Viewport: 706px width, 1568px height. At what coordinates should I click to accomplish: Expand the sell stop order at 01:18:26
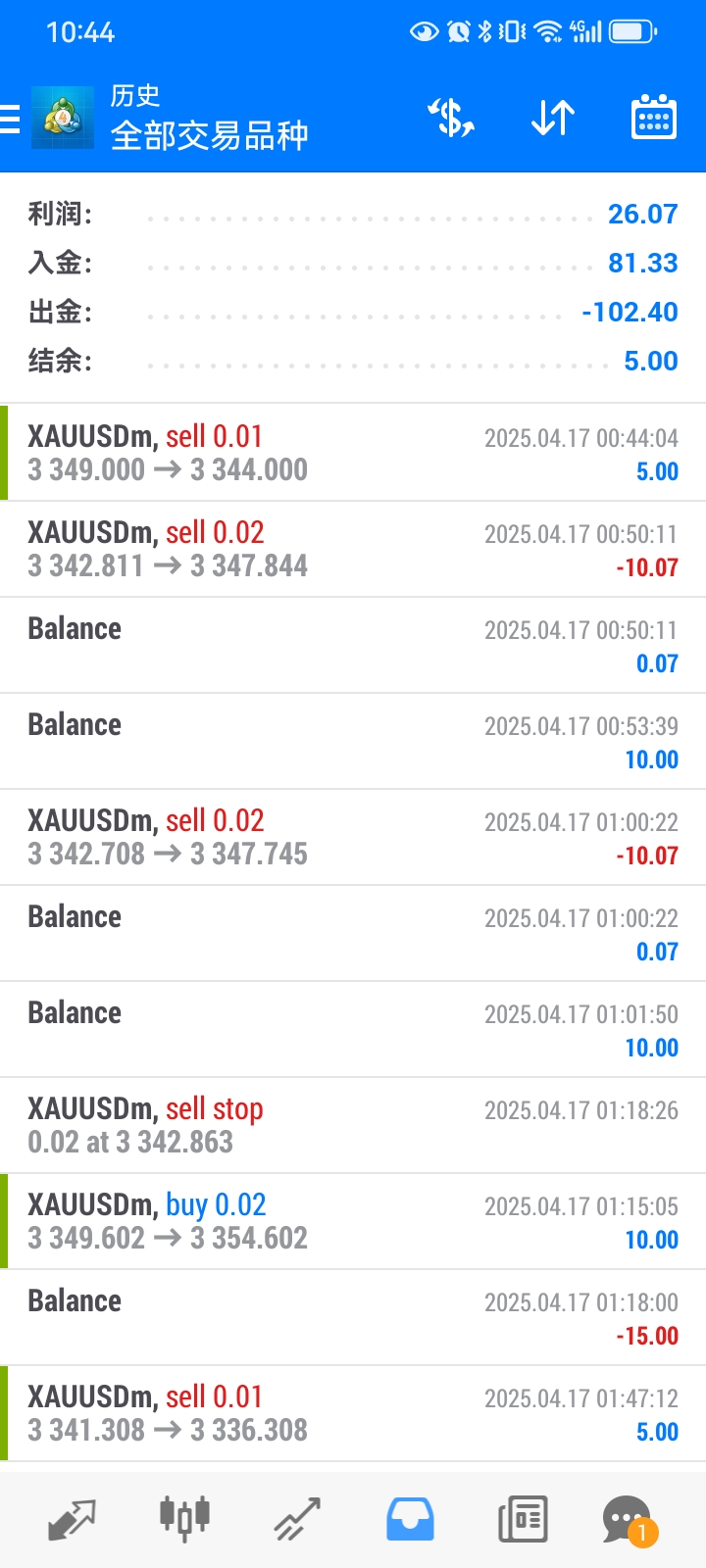pyautogui.click(x=353, y=1125)
